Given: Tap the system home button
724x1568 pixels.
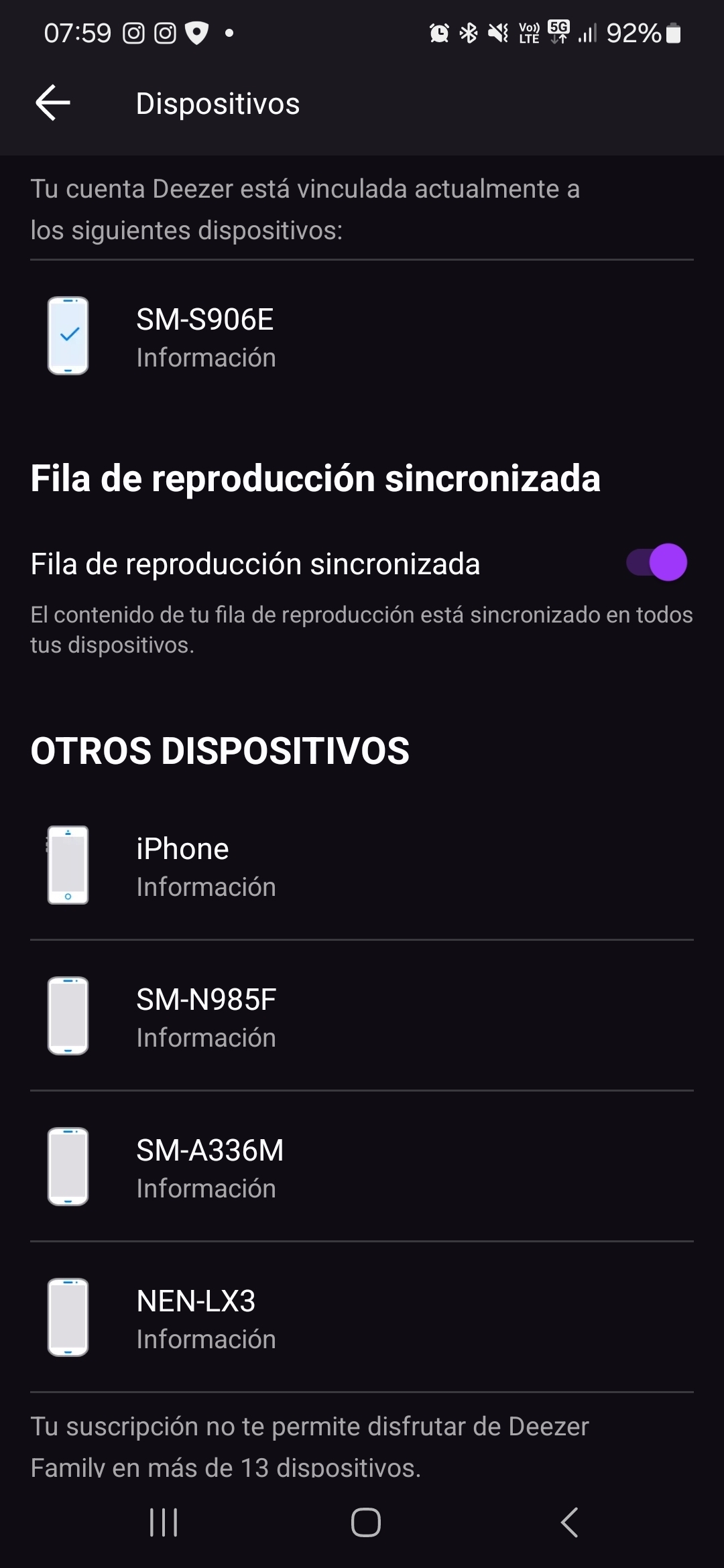Looking at the screenshot, I should (x=366, y=1522).
